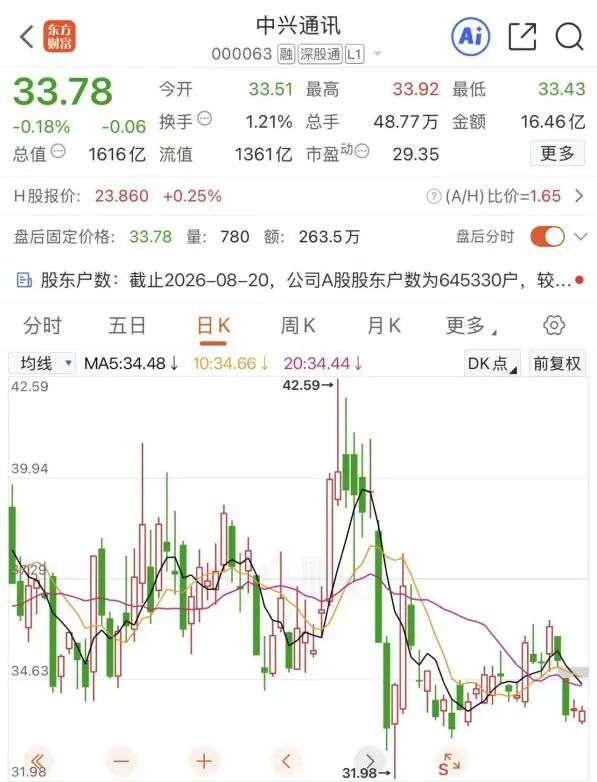Open chart settings gear icon
The height and width of the screenshot is (782, 597).
tap(554, 325)
